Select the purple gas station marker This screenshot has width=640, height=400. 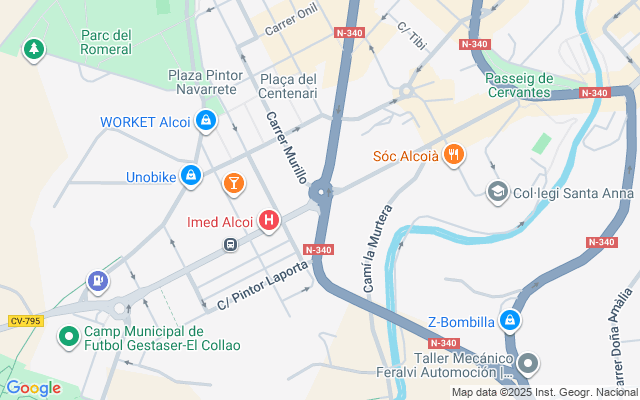coord(98,281)
